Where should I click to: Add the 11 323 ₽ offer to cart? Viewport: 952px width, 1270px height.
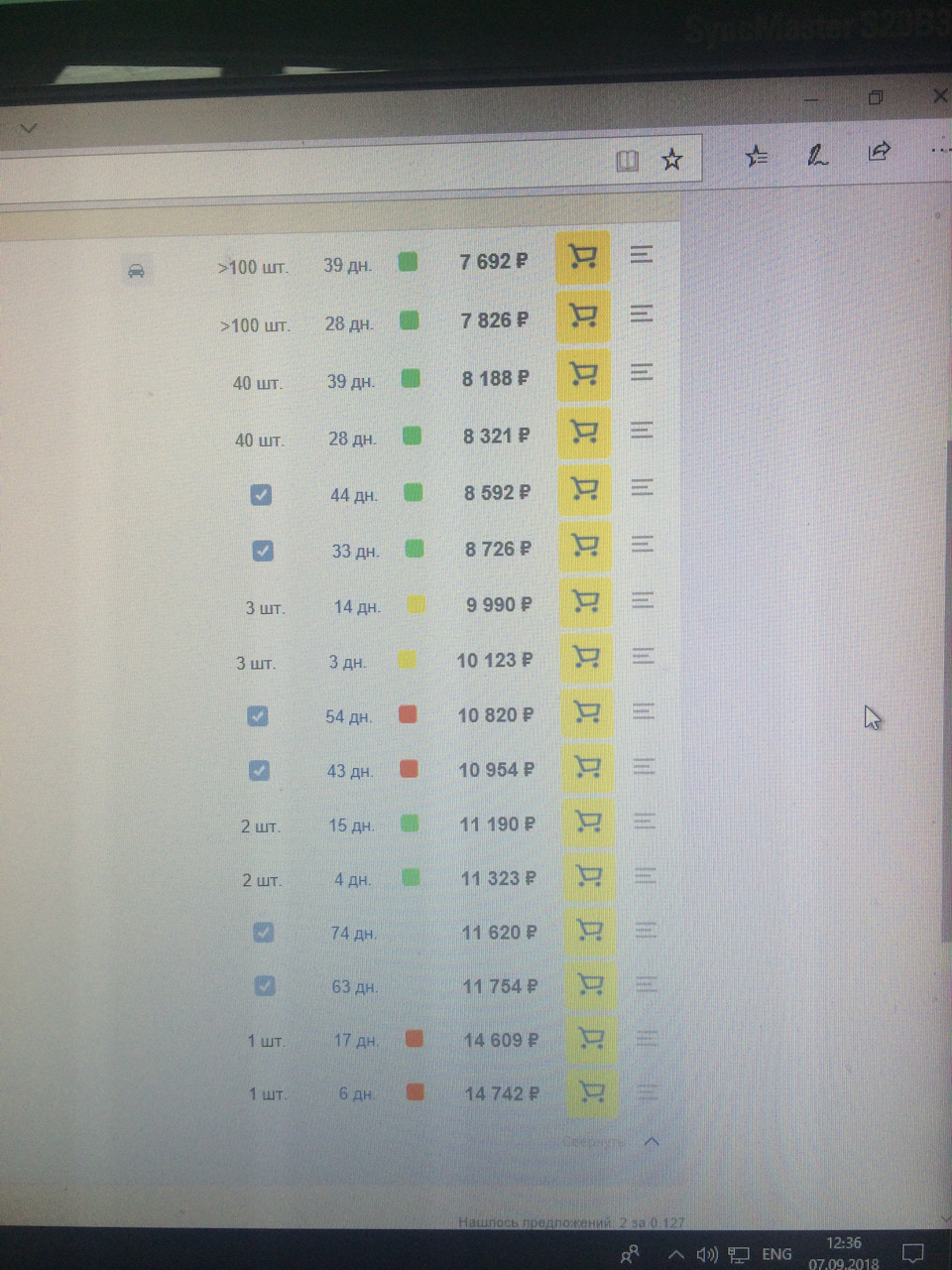(589, 876)
